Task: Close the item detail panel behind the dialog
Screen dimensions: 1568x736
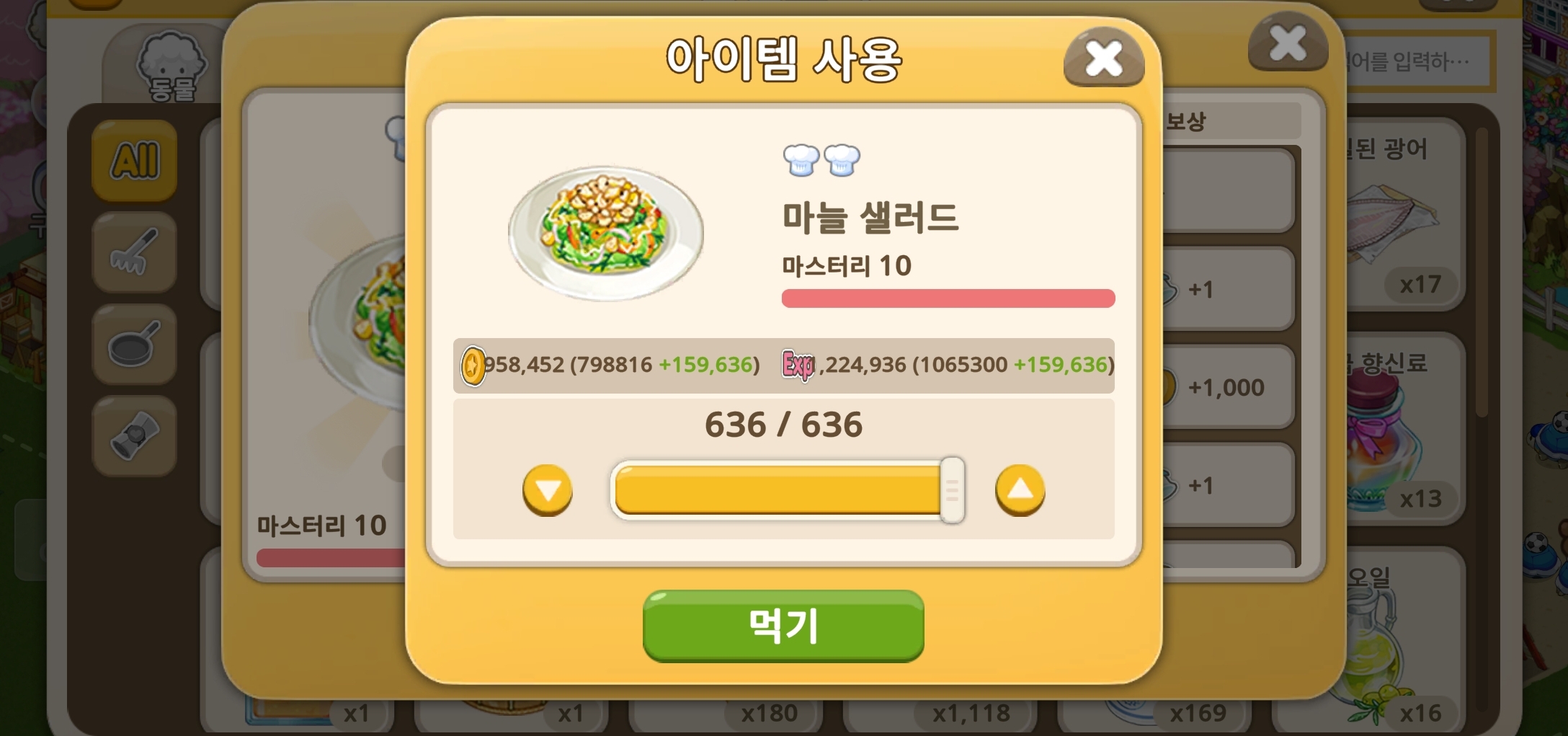Action: pyautogui.click(x=1287, y=43)
